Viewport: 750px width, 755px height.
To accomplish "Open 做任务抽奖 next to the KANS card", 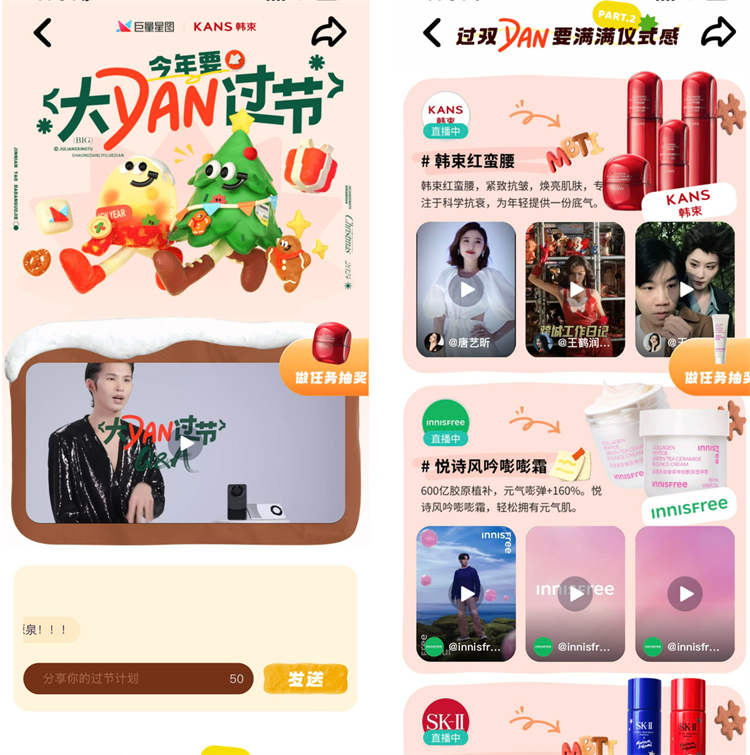I will point(715,378).
